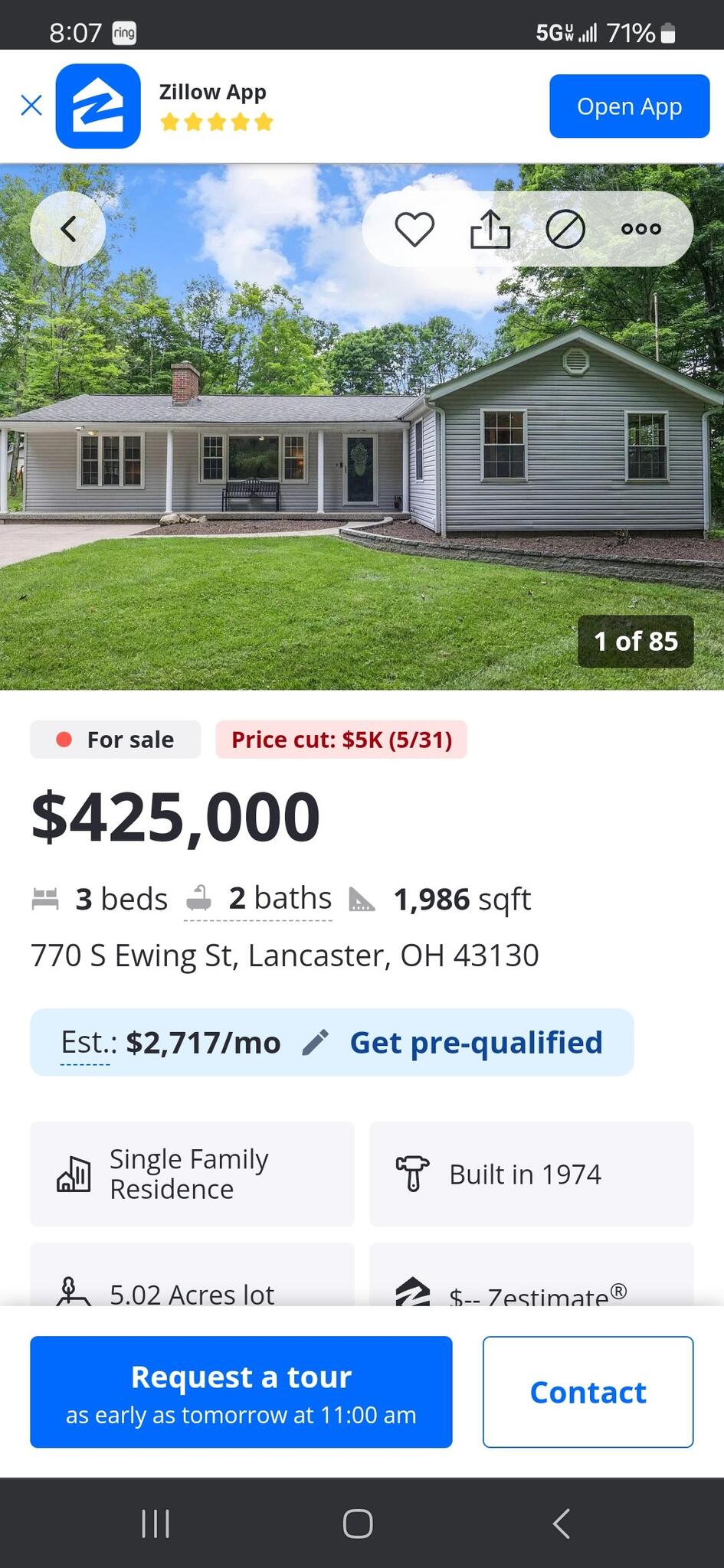Save the listing with the heart icon
724x1568 pixels.
[x=414, y=228]
